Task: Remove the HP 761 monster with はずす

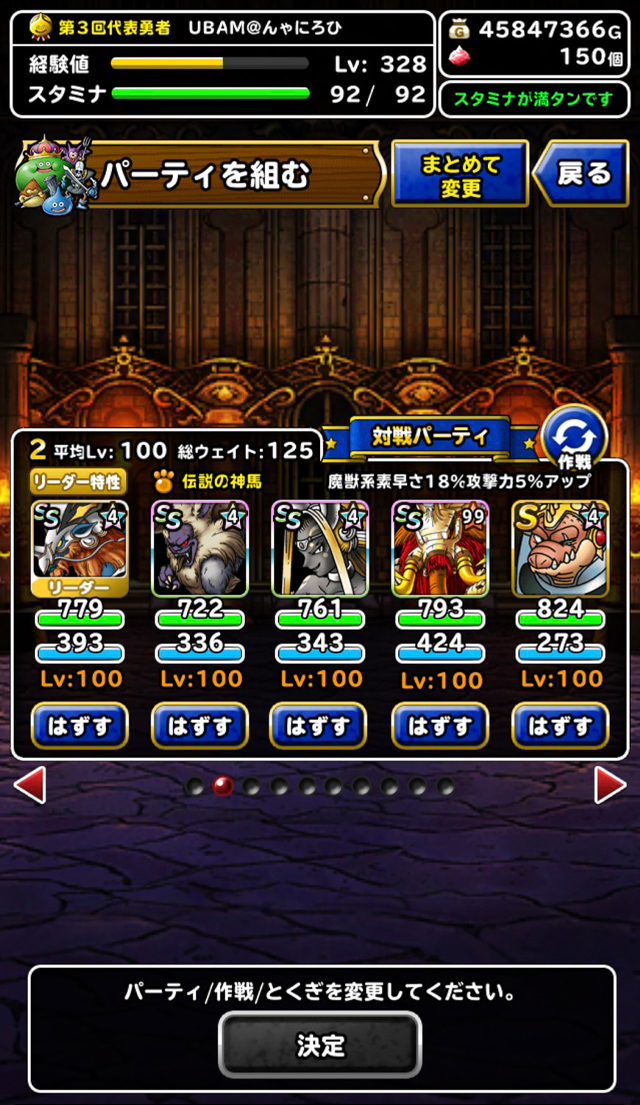Action: [x=319, y=725]
